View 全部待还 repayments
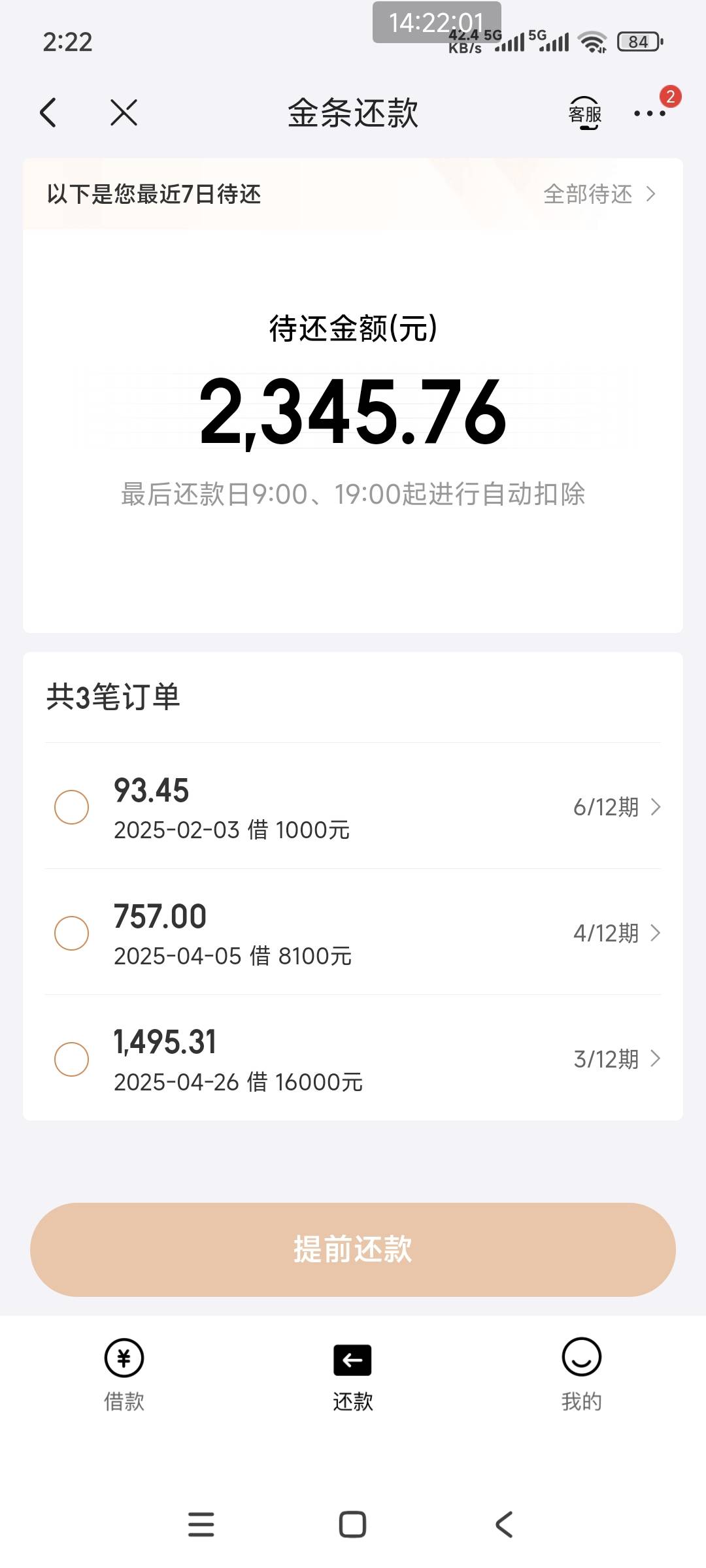 click(x=599, y=194)
